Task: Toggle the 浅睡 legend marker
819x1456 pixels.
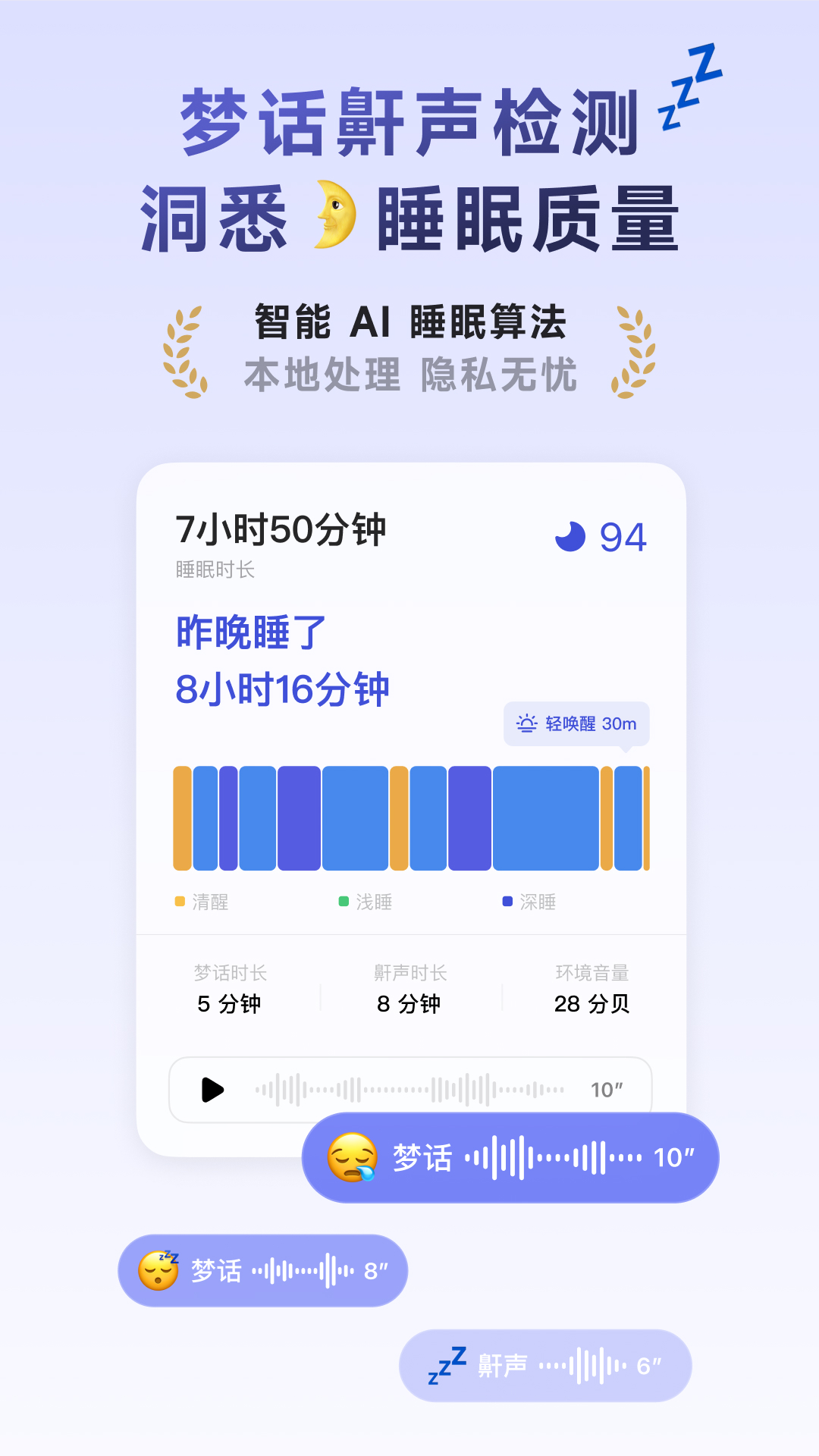Action: pyautogui.click(x=343, y=901)
